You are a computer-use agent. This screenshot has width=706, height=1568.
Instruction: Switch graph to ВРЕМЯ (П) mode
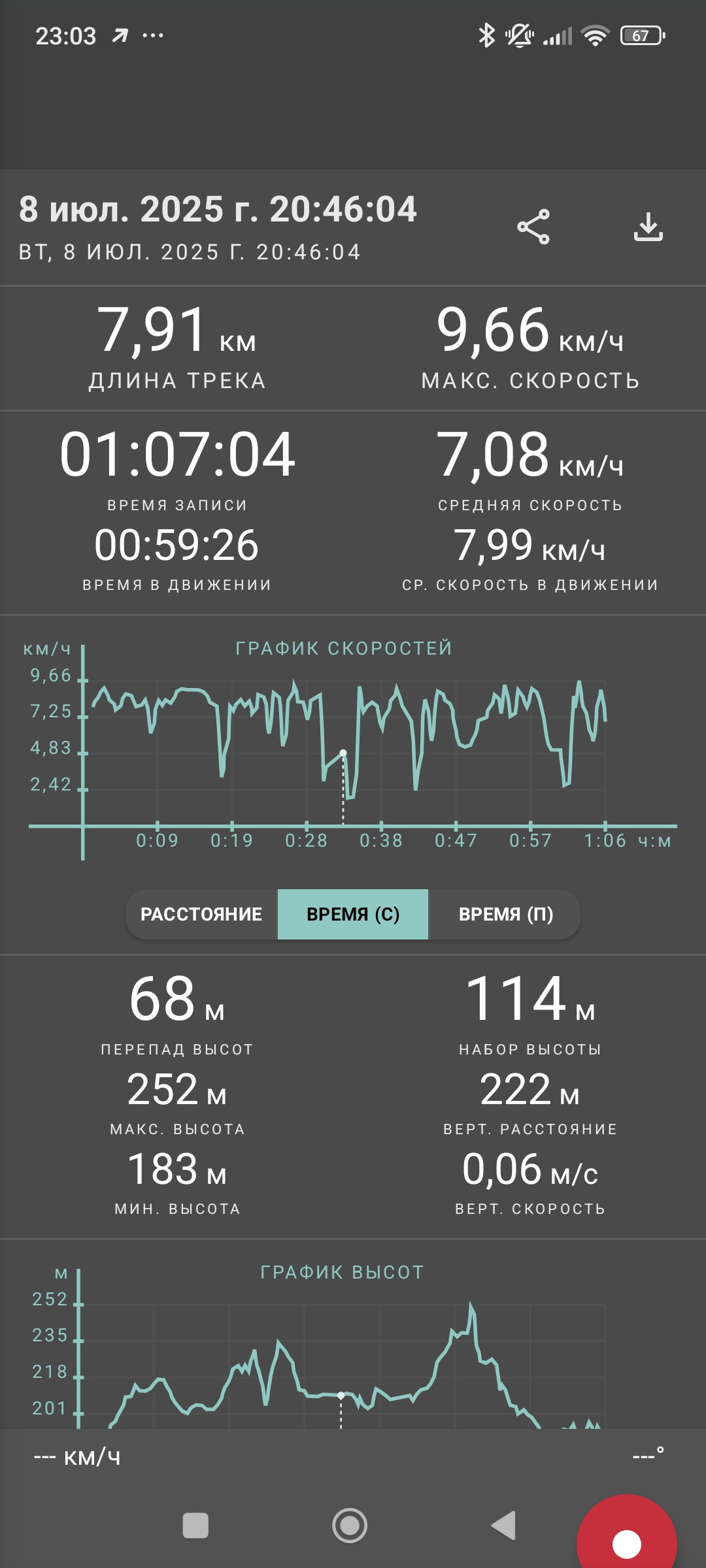pos(505,914)
